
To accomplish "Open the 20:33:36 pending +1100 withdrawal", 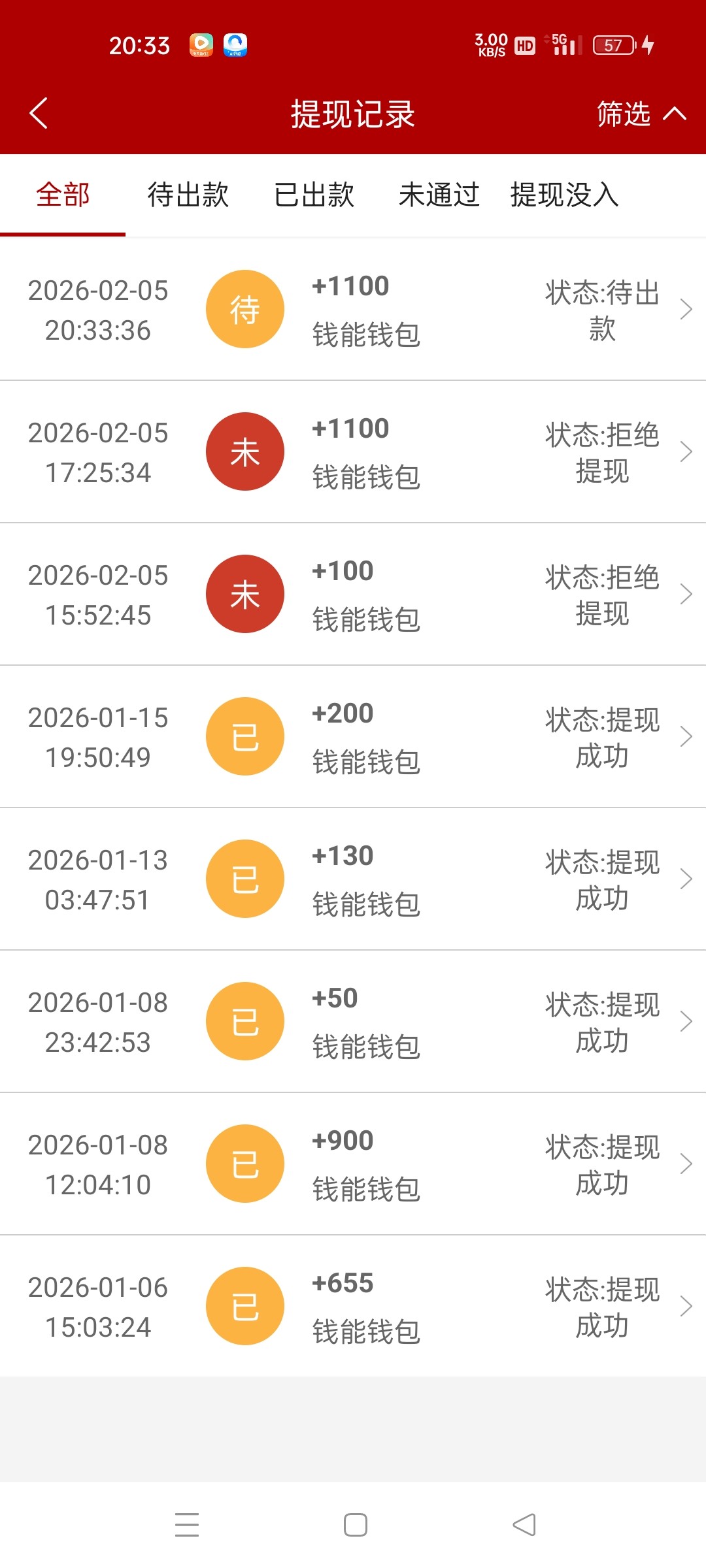I will point(353,310).
